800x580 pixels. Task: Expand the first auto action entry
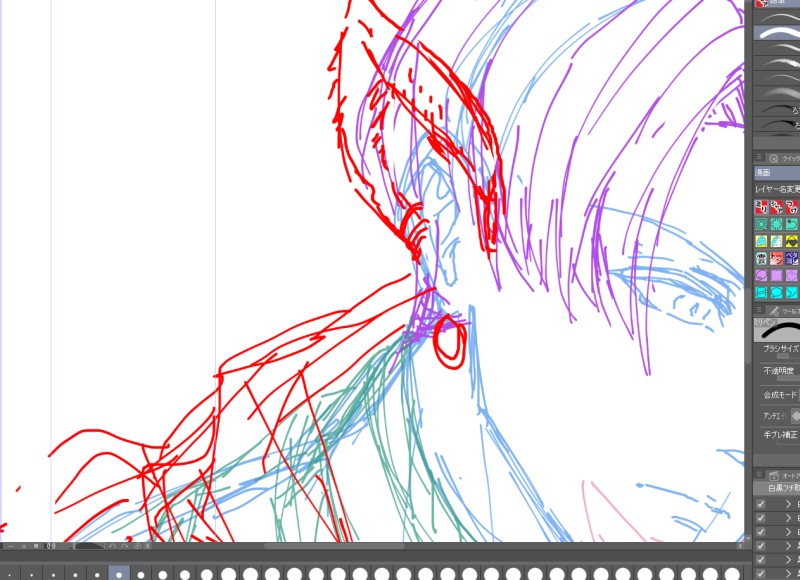point(788,505)
